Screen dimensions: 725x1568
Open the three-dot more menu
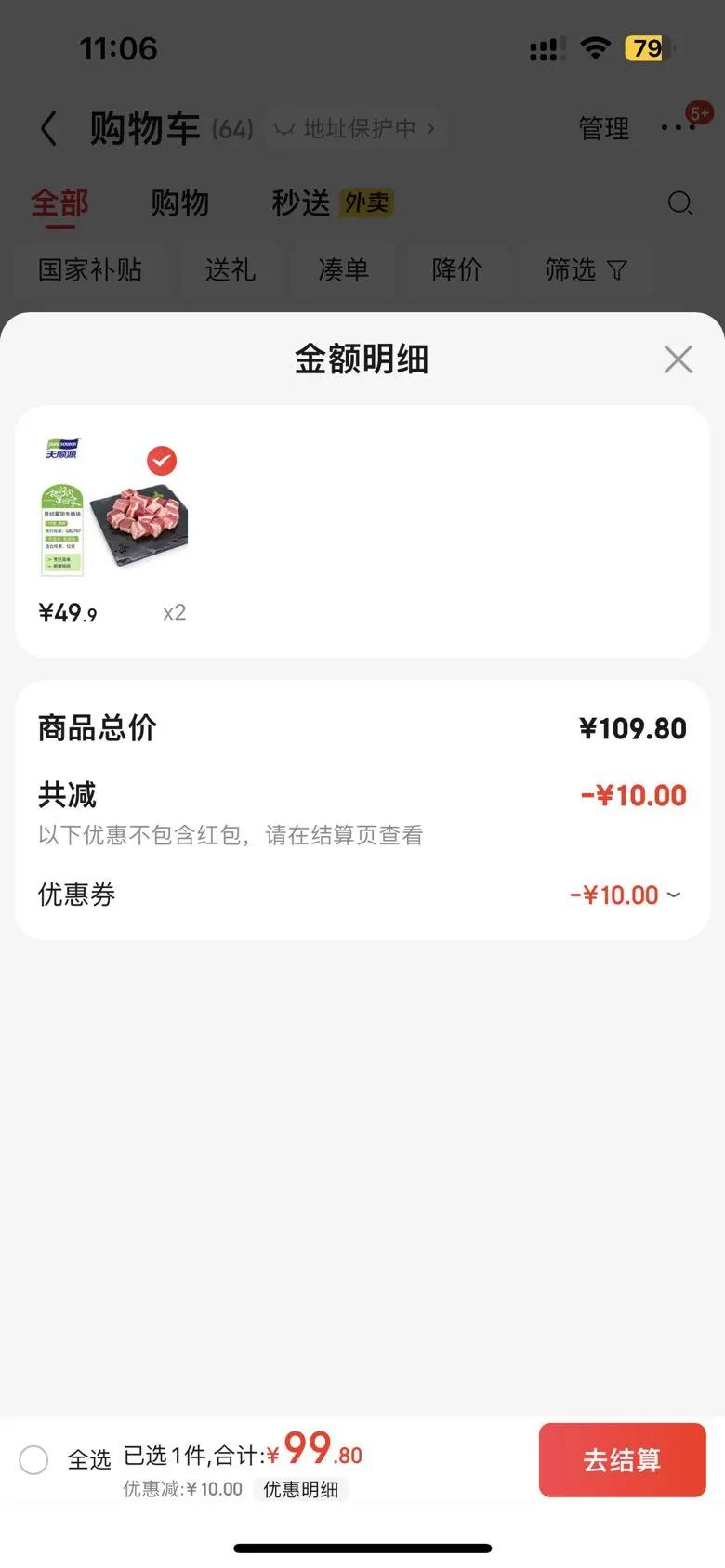tap(678, 127)
